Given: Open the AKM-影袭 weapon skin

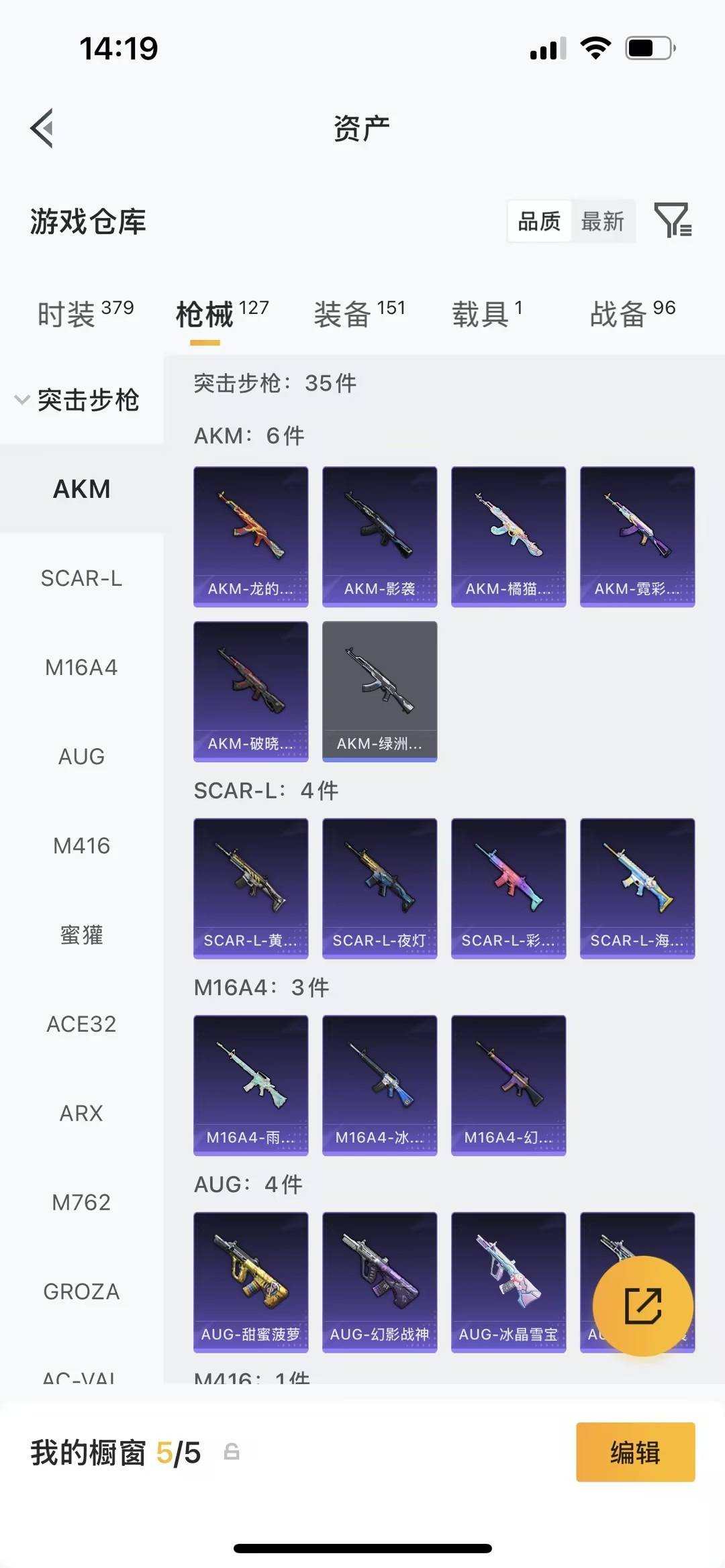Looking at the screenshot, I should coord(379,536).
